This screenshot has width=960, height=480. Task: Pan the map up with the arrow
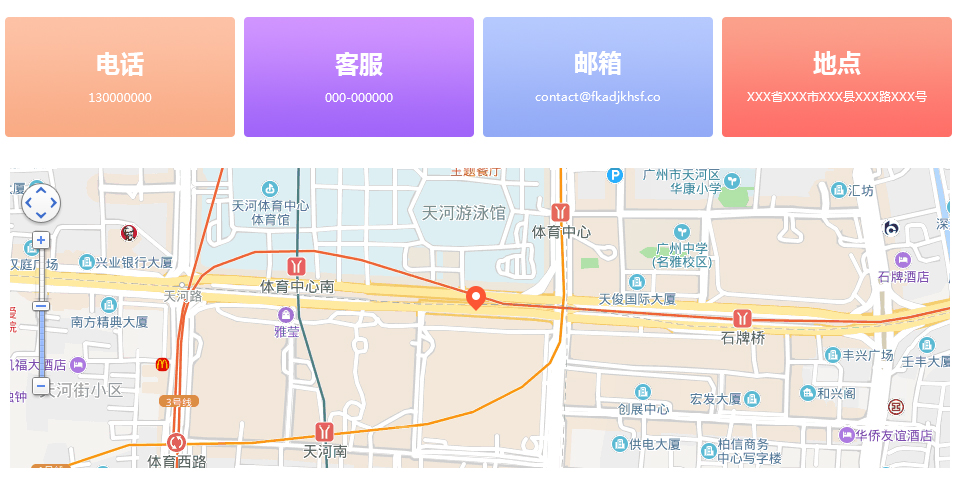(41, 190)
